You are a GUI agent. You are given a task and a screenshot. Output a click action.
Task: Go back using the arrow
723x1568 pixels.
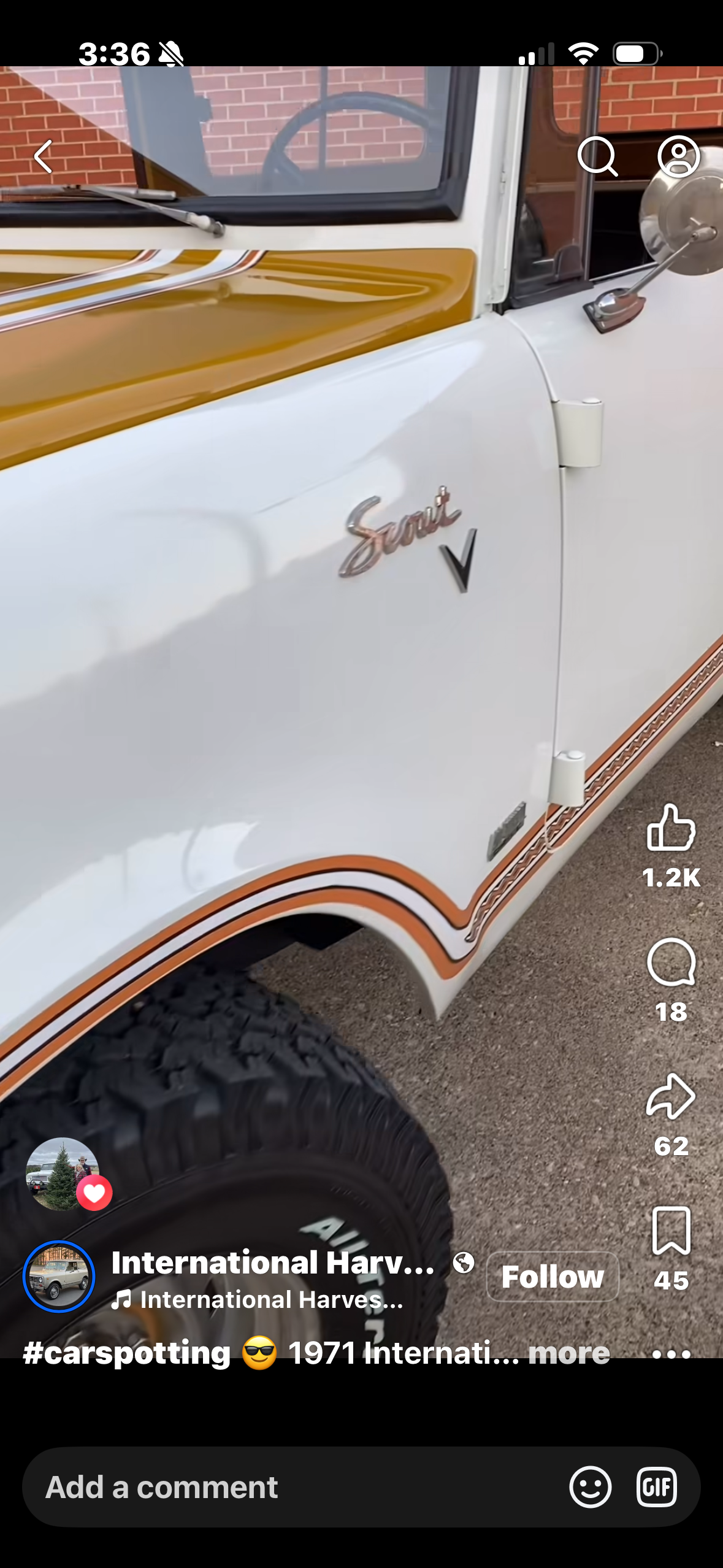pos(44,156)
